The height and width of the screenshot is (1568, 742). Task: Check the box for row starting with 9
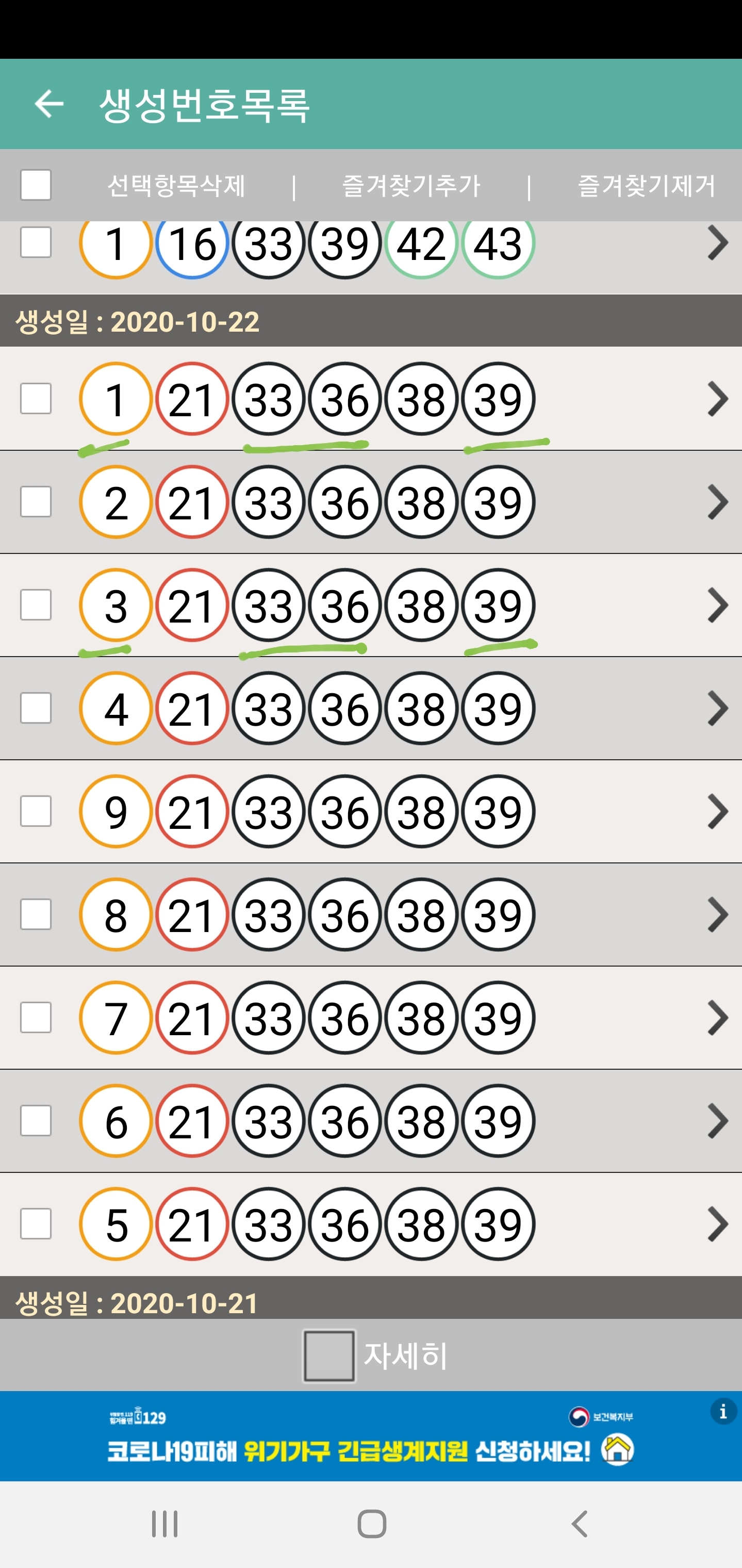pos(36,811)
